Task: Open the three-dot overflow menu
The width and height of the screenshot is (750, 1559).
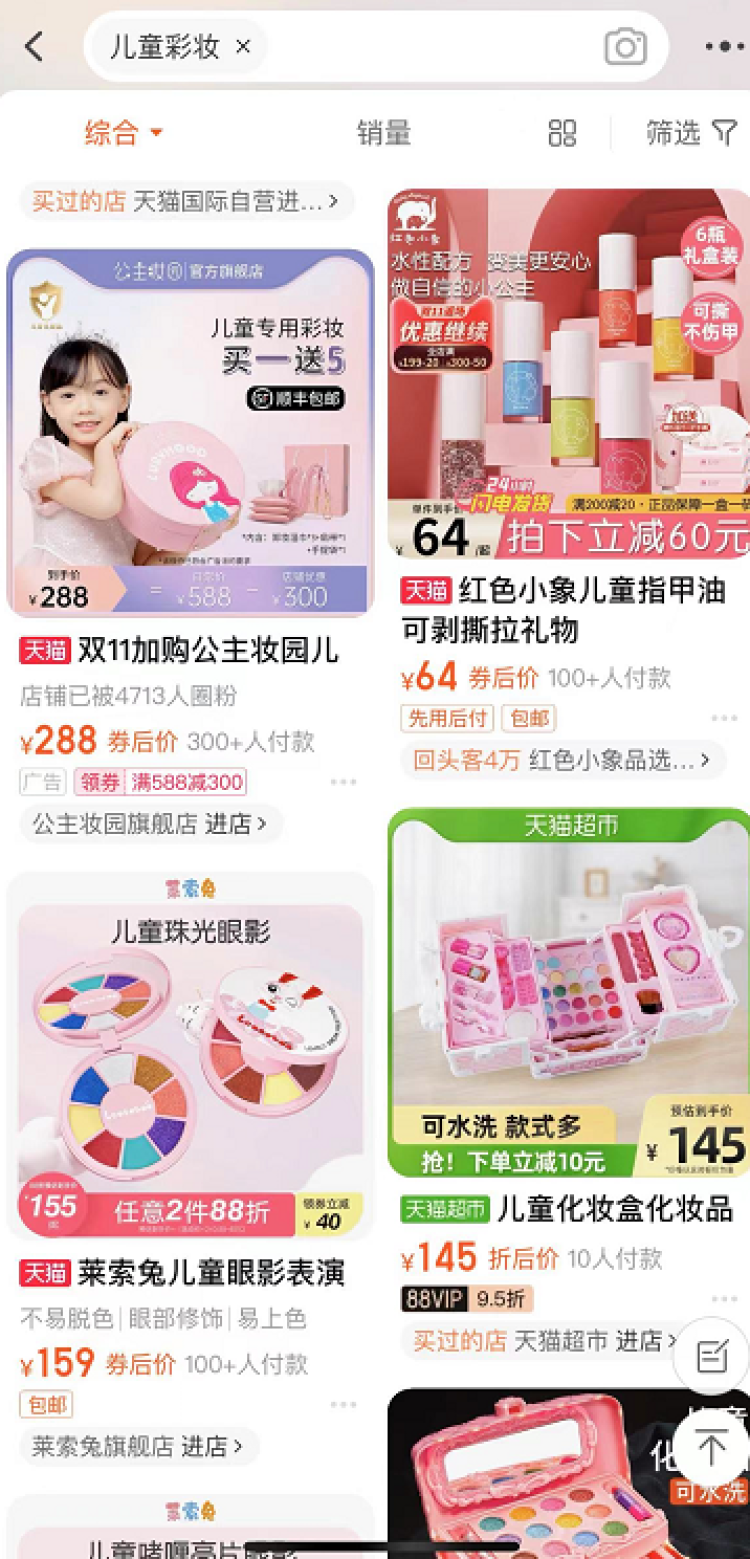Action: tap(725, 47)
